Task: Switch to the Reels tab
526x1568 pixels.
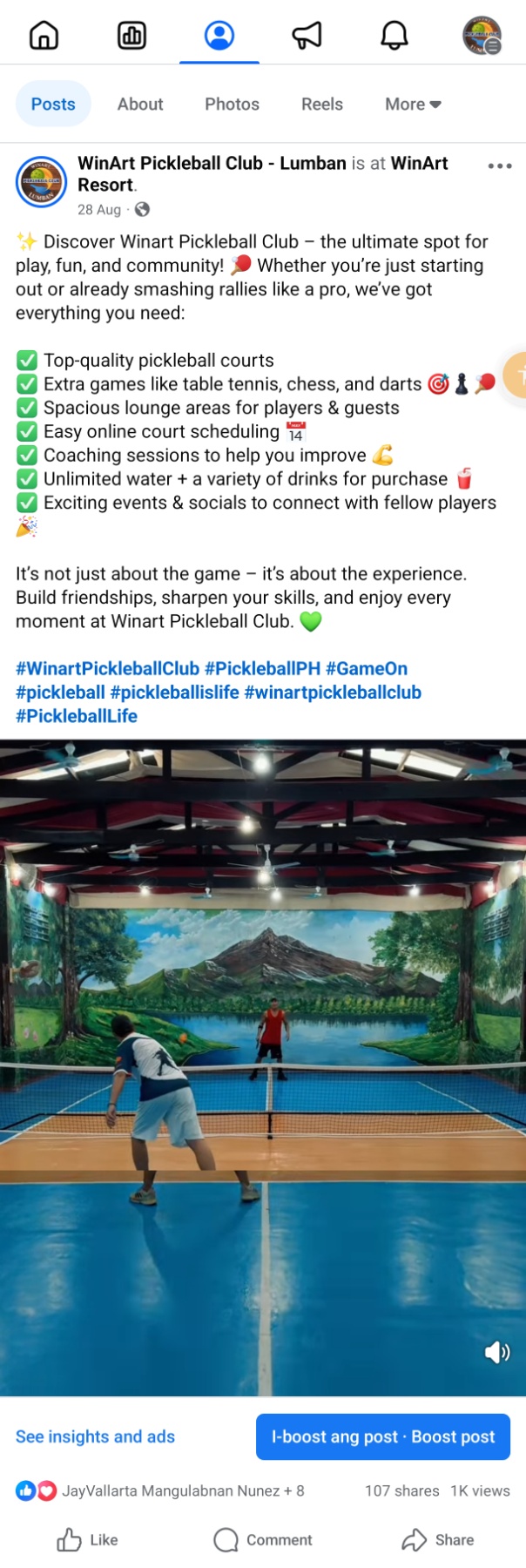Action: pos(321,104)
